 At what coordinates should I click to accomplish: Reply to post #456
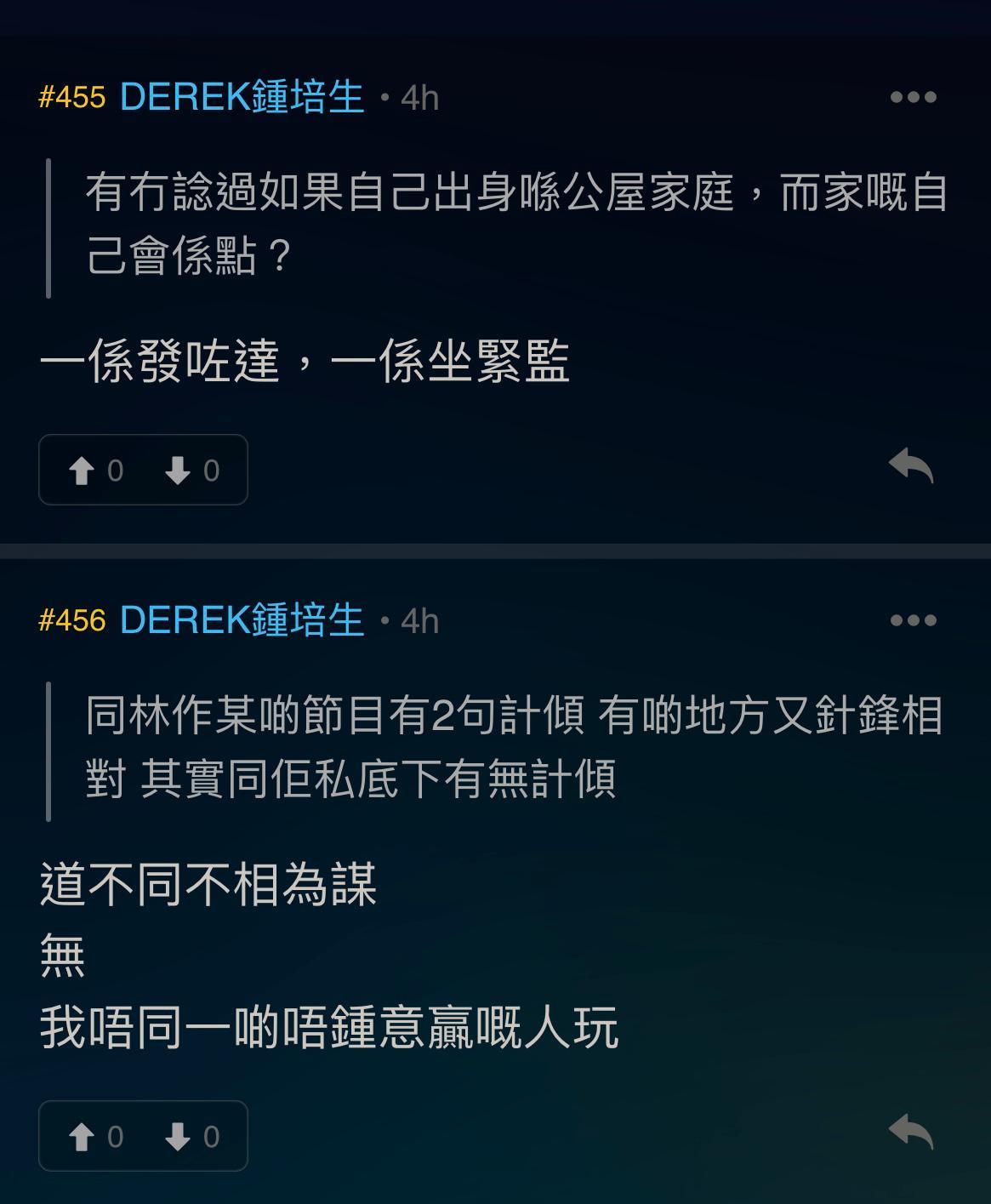coord(910,1133)
